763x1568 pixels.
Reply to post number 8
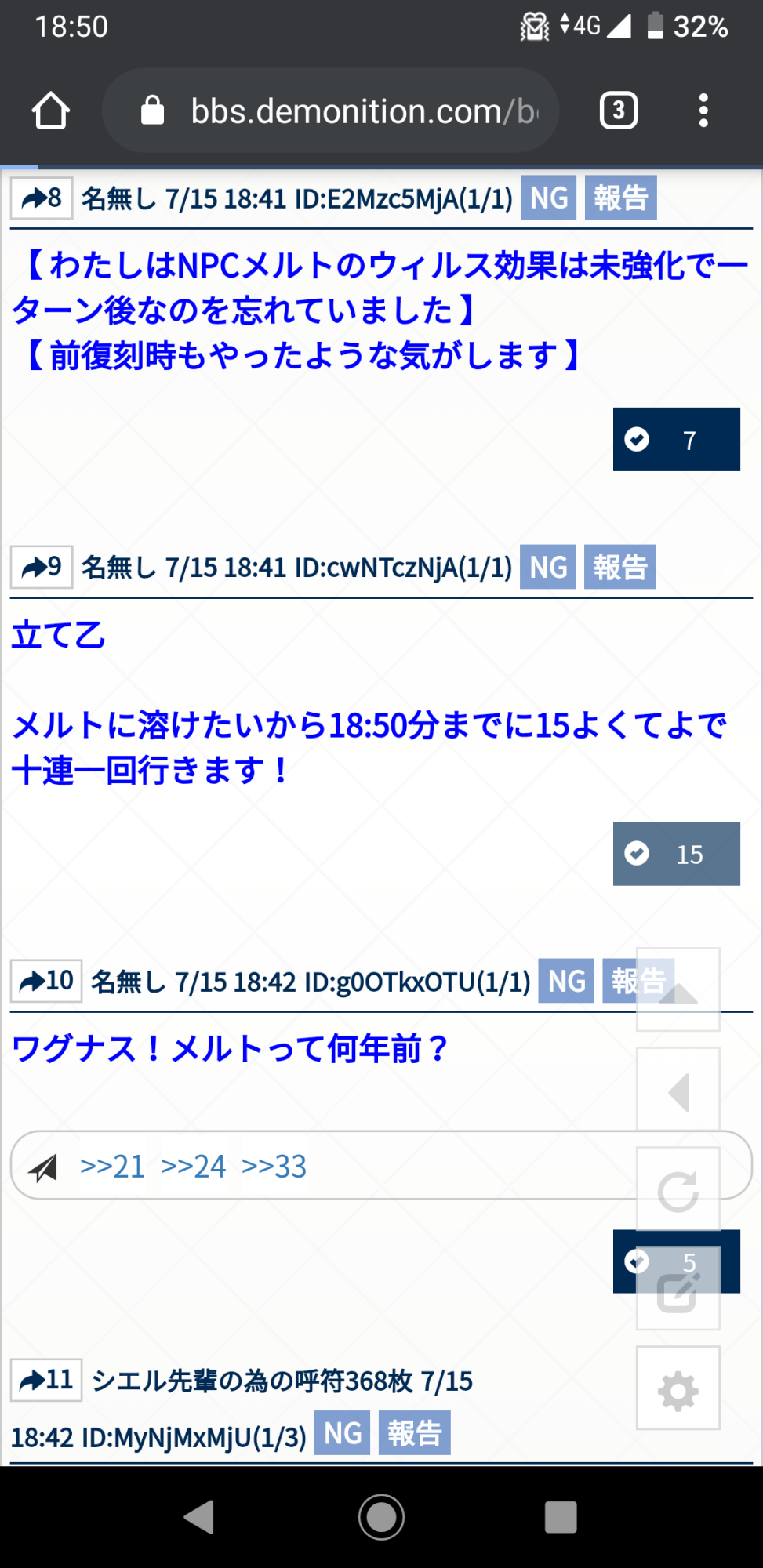42,198
